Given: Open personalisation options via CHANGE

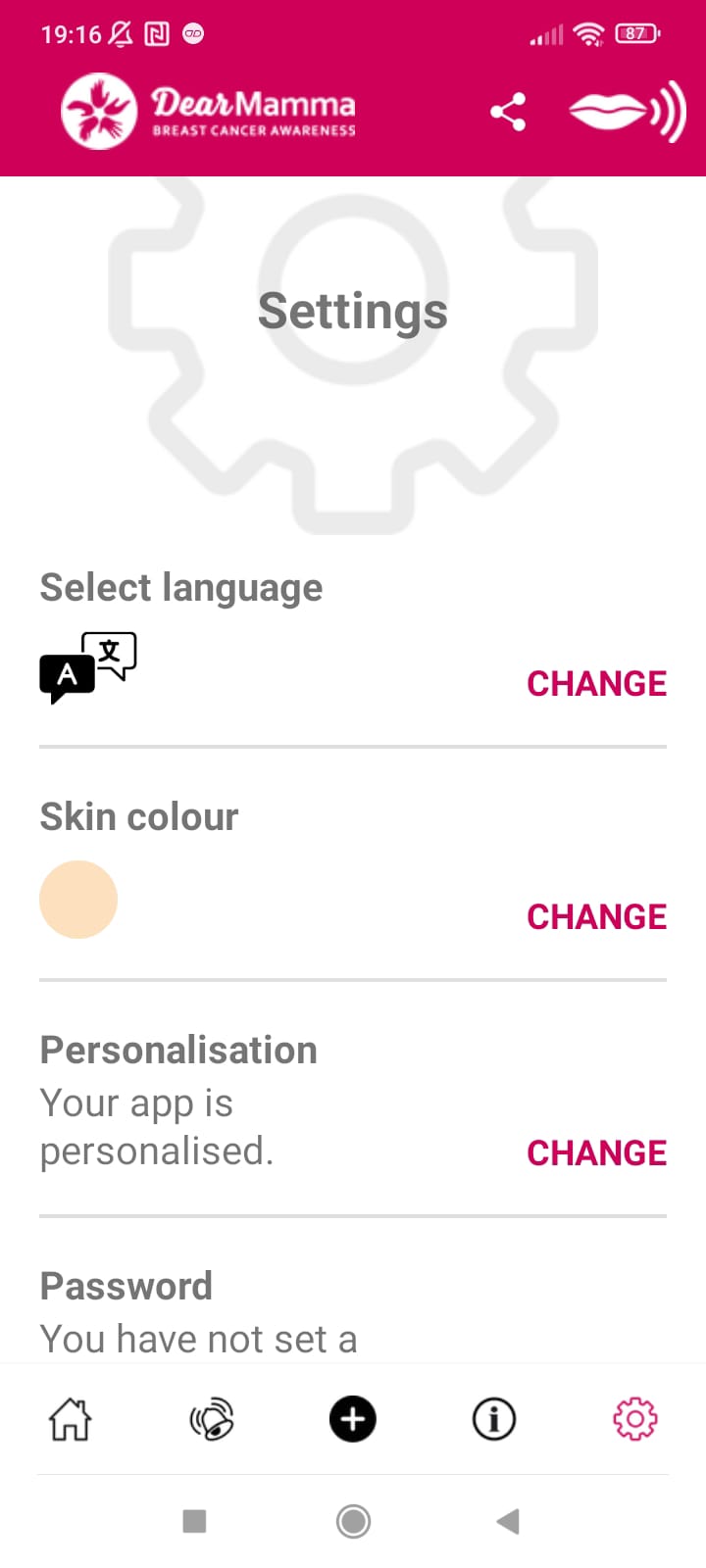Looking at the screenshot, I should [596, 1152].
